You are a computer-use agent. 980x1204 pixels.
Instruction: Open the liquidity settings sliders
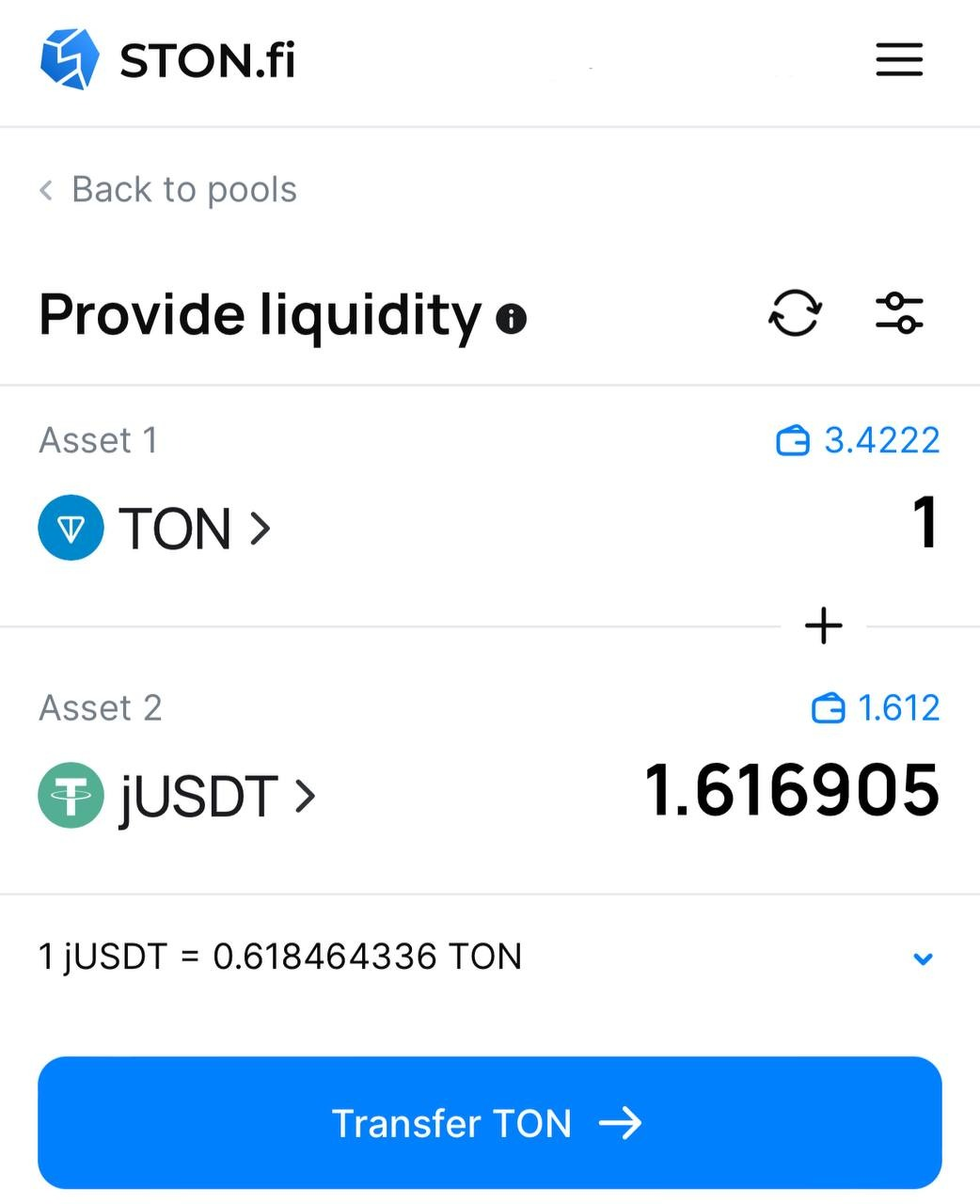pyautogui.click(x=899, y=313)
